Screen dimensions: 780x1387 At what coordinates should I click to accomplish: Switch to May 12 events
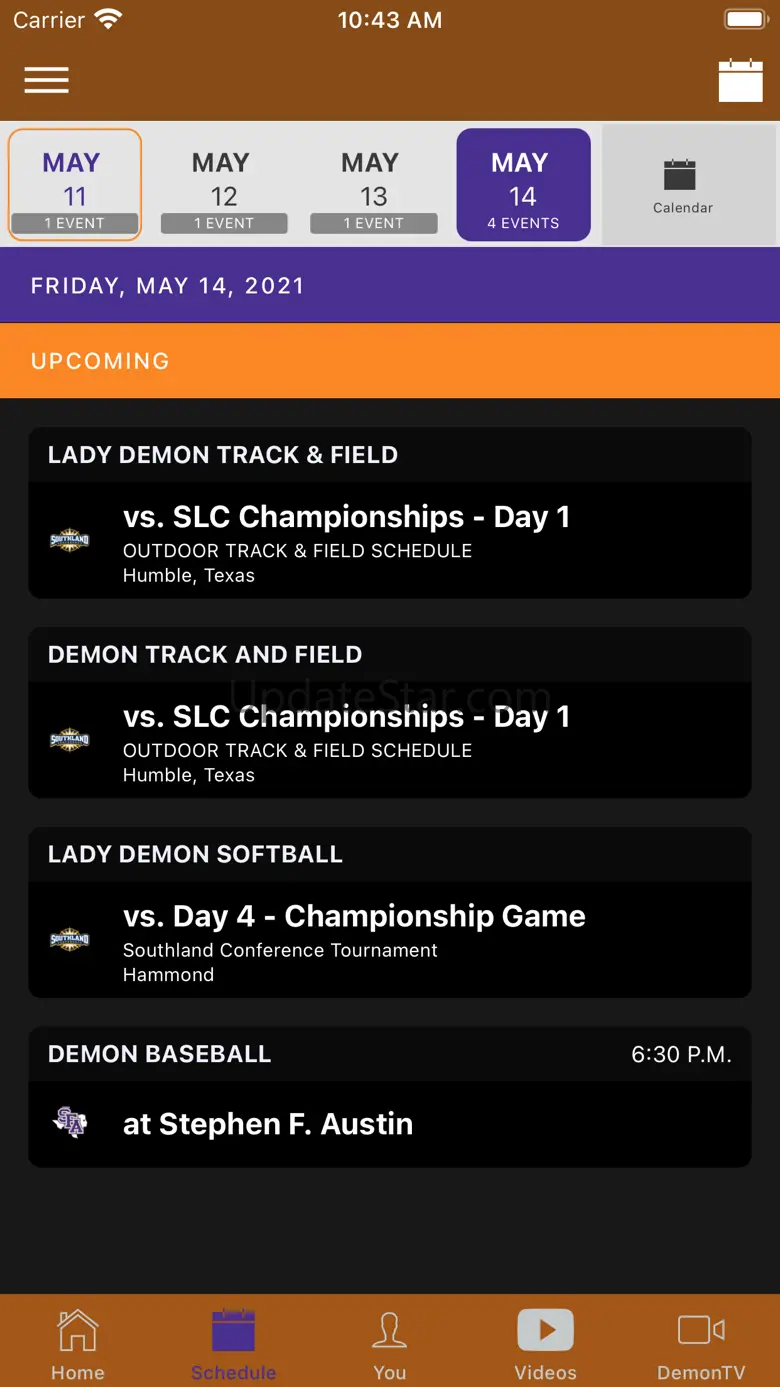click(x=223, y=185)
